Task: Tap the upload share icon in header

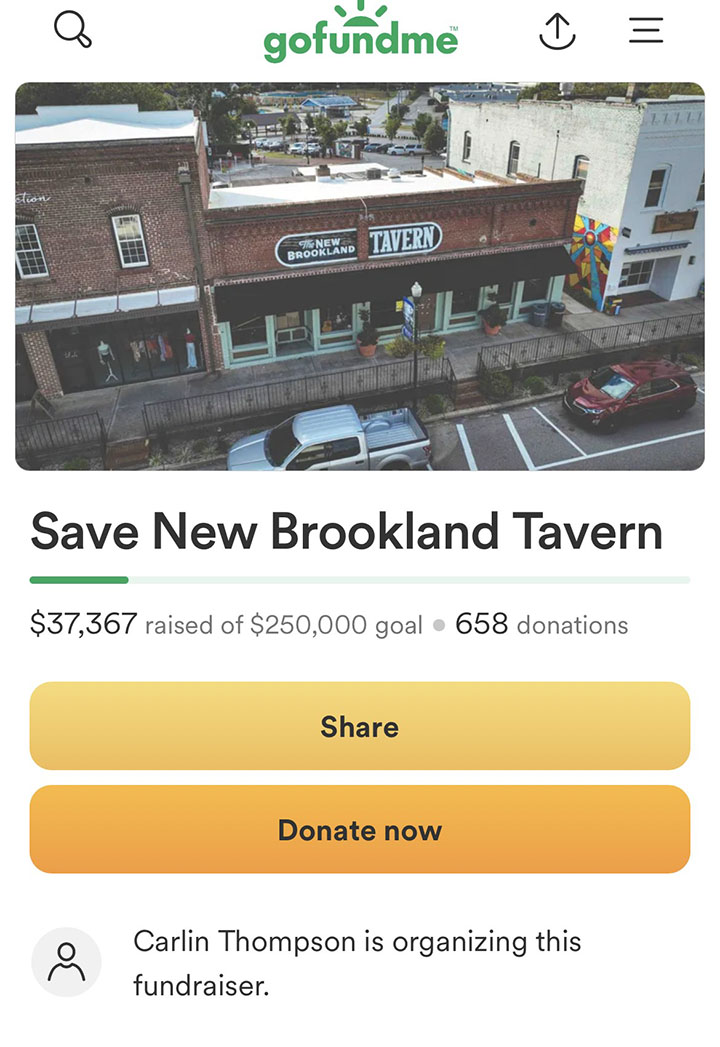Action: pos(558,31)
